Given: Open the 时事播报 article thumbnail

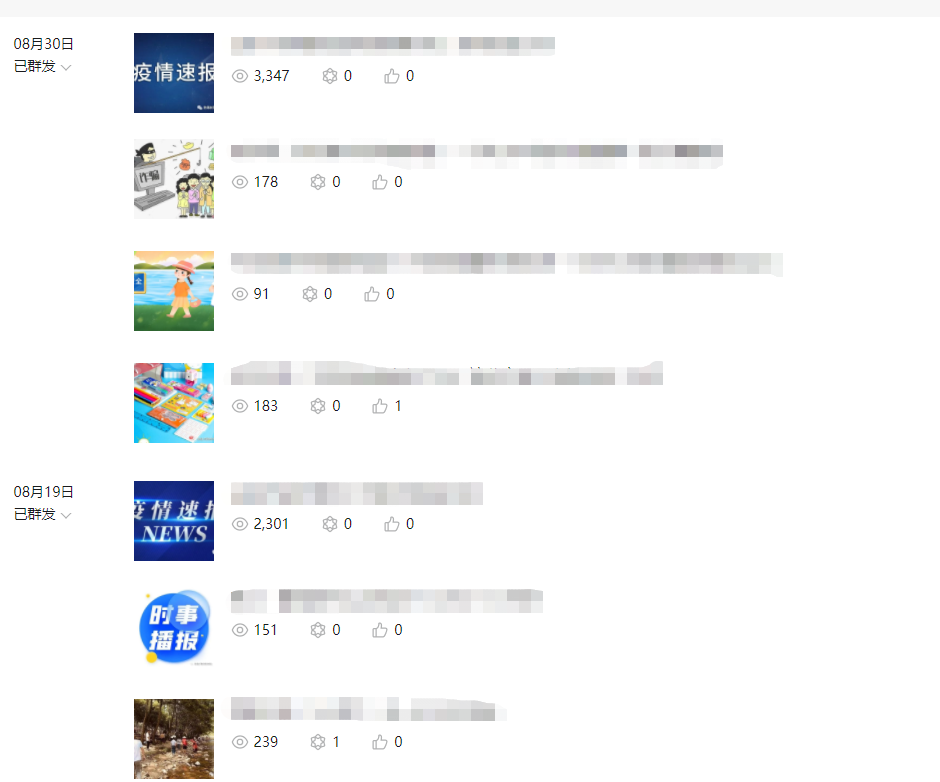Looking at the screenshot, I should coord(174,627).
